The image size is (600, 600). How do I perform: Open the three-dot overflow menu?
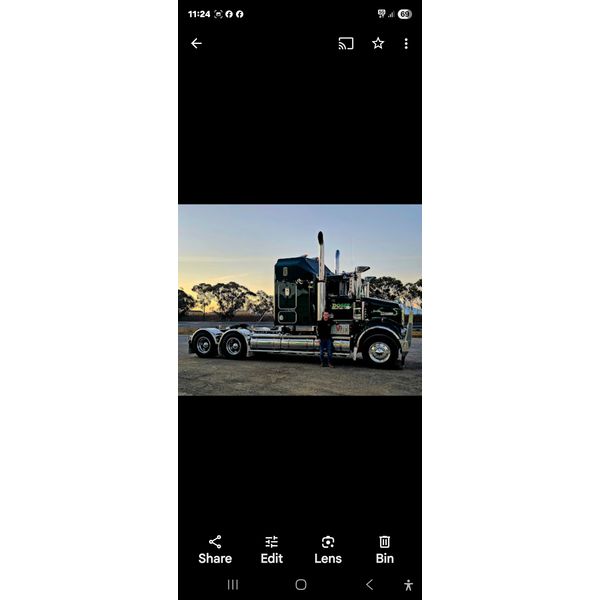(406, 43)
